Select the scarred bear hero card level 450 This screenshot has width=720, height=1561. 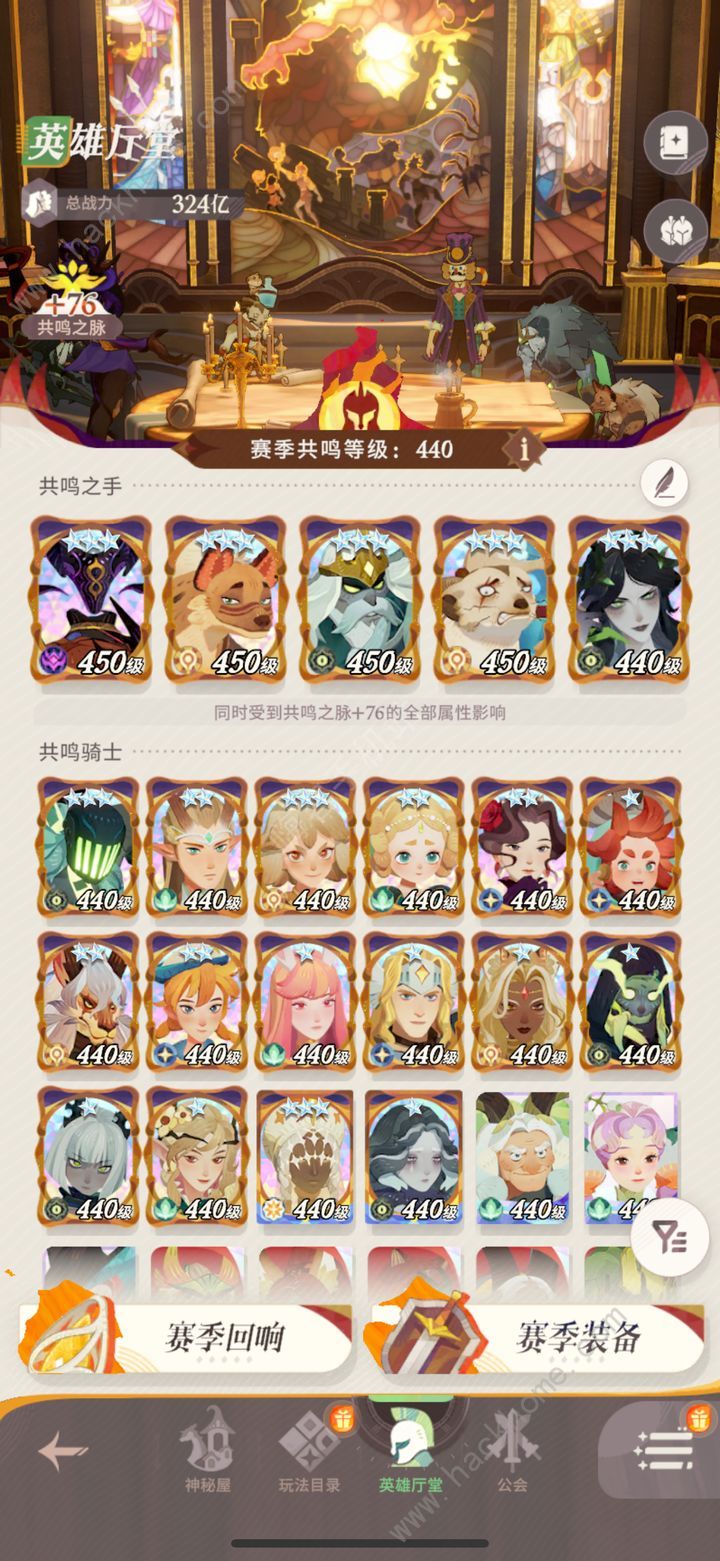(x=494, y=600)
